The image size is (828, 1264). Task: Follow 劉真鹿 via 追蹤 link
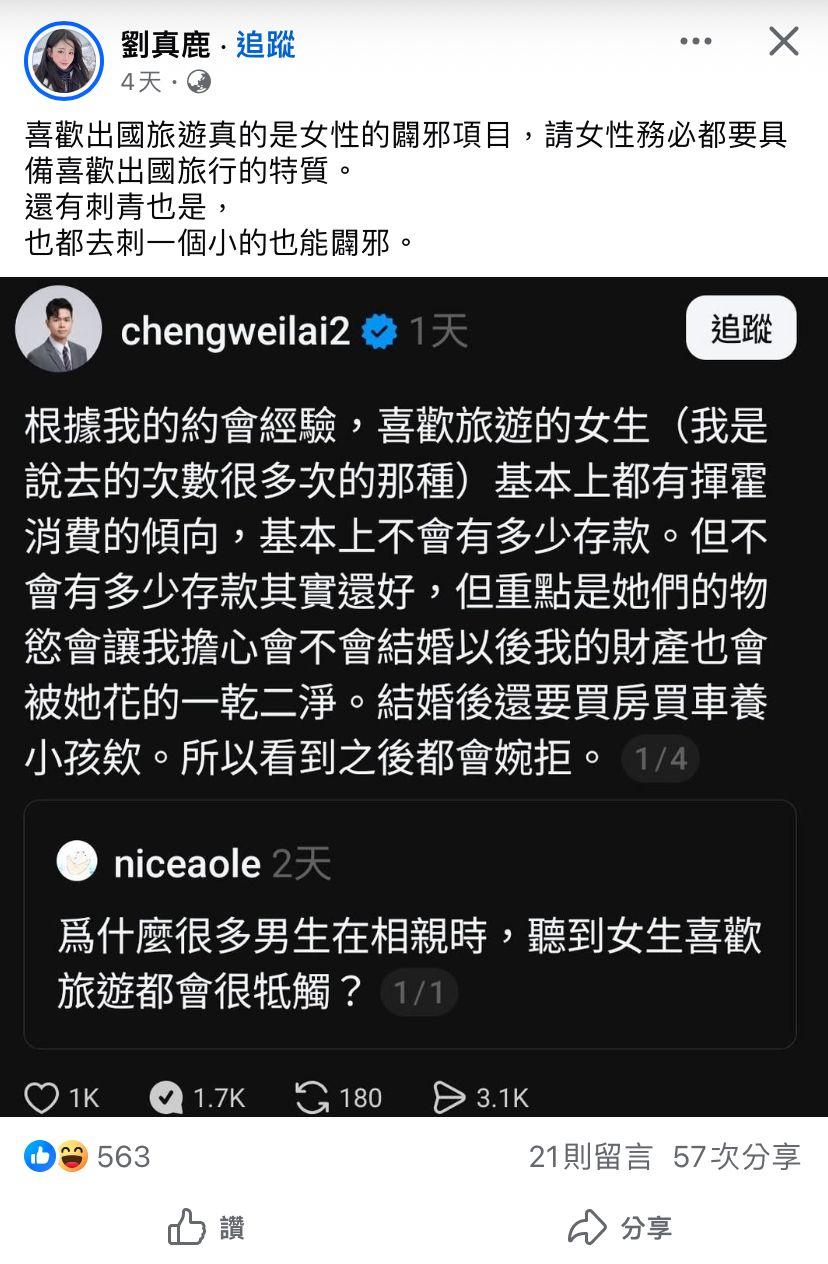pyautogui.click(x=265, y=45)
